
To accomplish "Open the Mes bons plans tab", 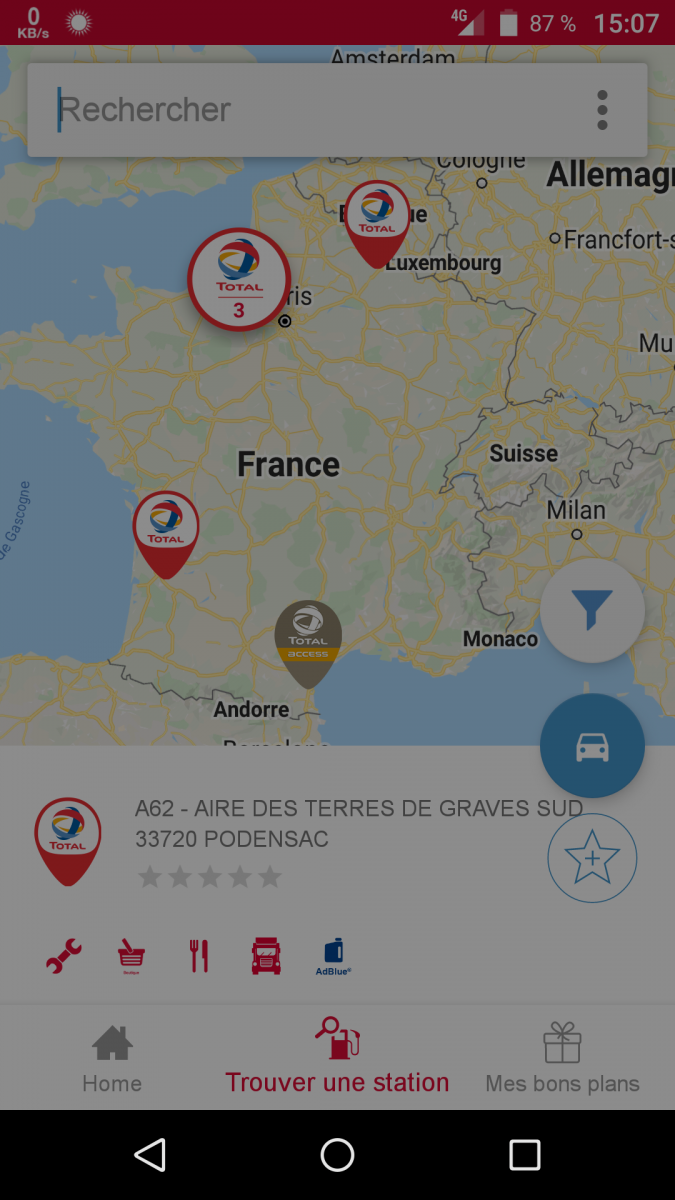I will click(x=562, y=1058).
